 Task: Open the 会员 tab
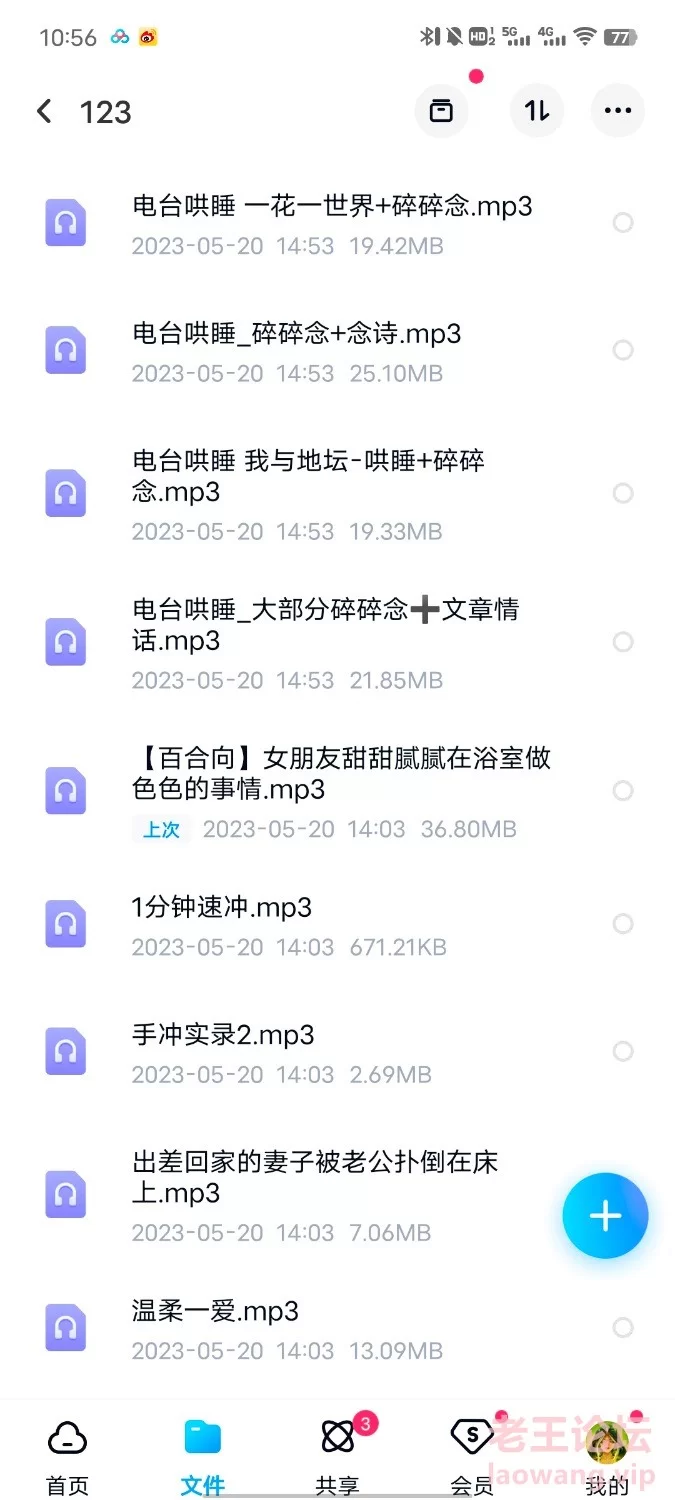pyautogui.click(x=472, y=1456)
